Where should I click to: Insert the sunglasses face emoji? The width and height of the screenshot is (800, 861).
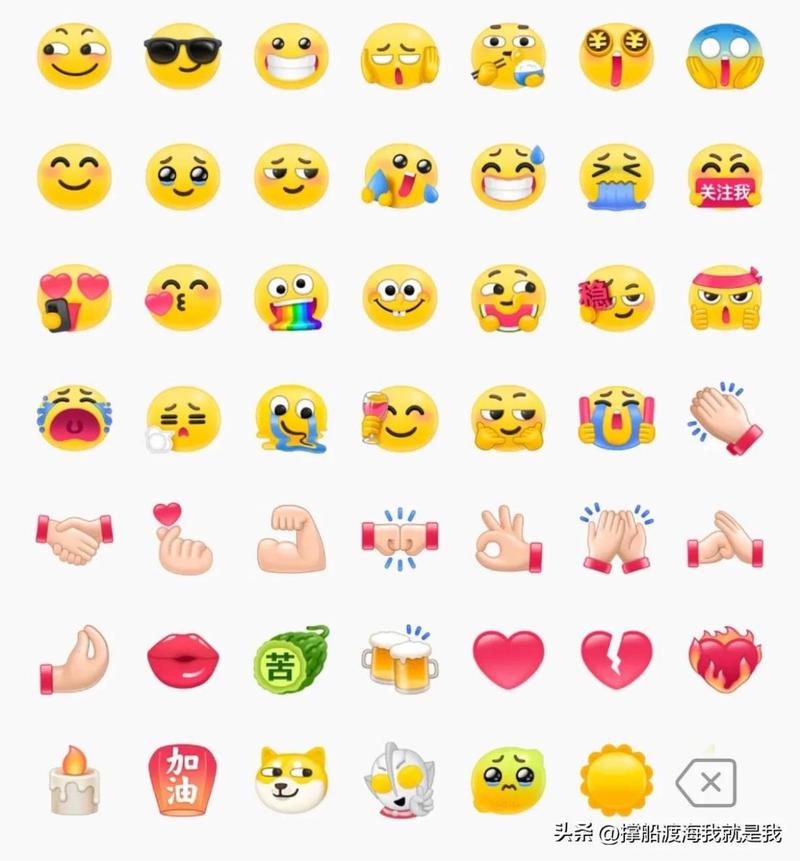(182, 55)
